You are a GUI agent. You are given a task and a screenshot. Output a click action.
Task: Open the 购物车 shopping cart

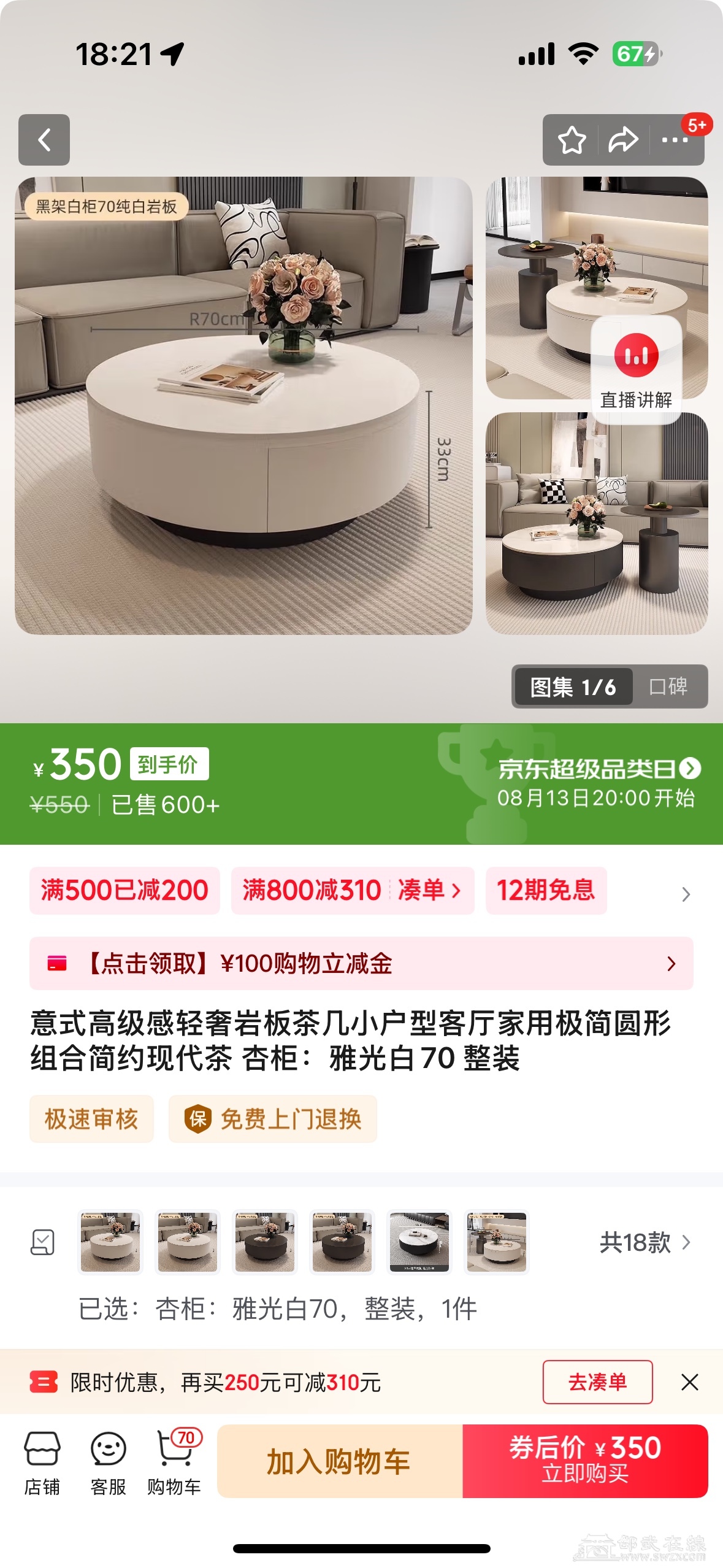pos(174,1462)
